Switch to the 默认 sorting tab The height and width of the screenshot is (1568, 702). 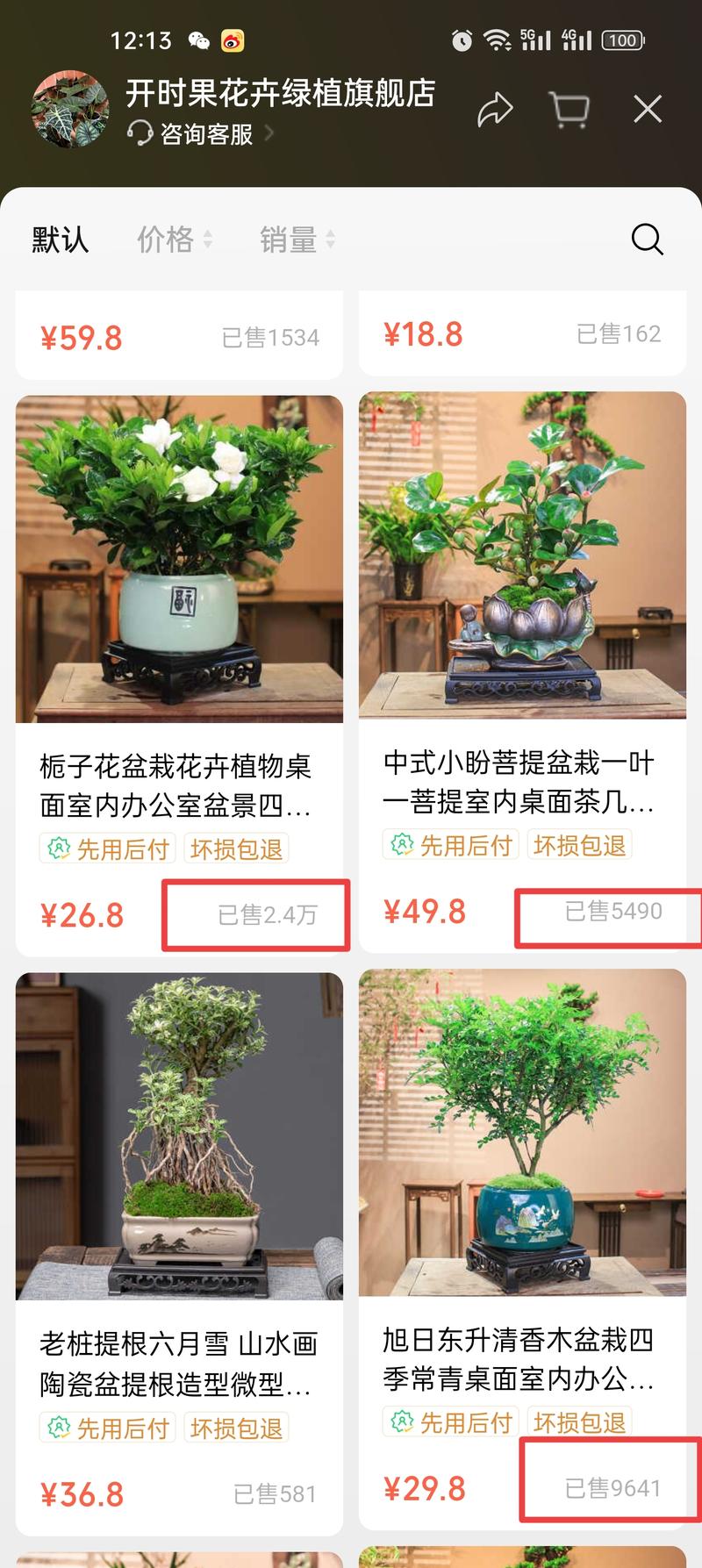click(59, 240)
